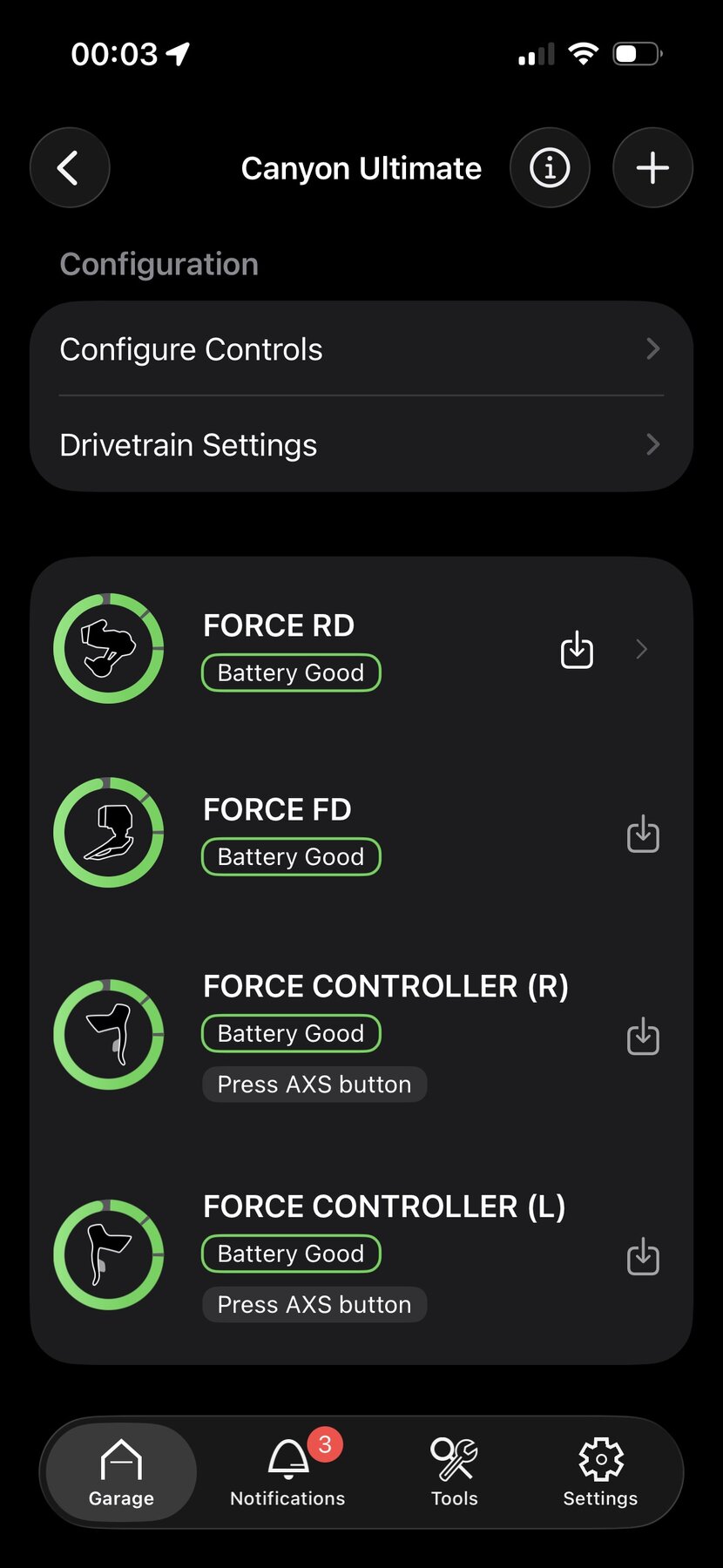Open the Settings tab

[x=600, y=1472]
